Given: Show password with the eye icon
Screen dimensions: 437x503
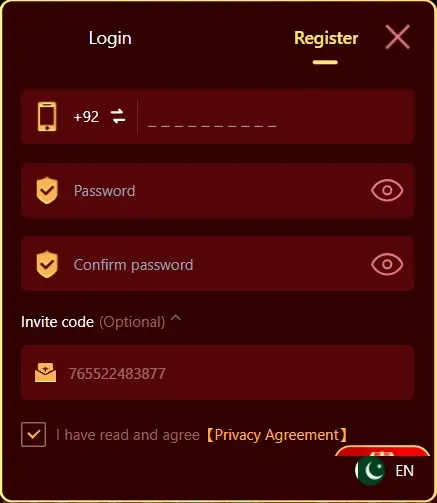Looking at the screenshot, I should (x=387, y=190).
